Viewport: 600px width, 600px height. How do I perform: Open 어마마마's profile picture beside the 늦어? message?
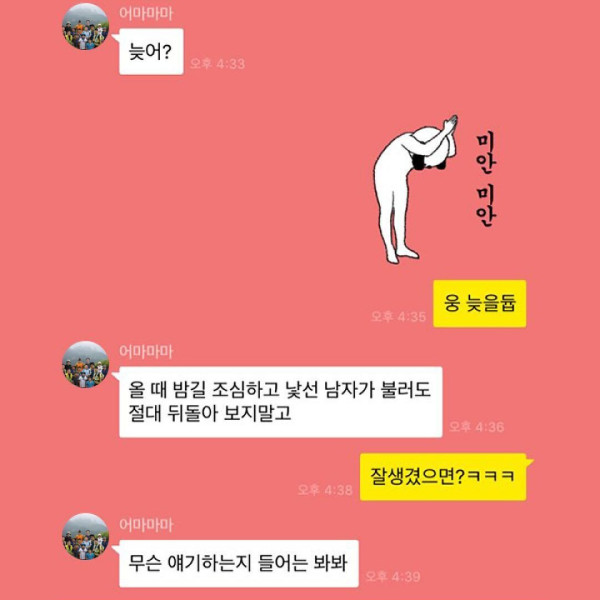click(85, 26)
